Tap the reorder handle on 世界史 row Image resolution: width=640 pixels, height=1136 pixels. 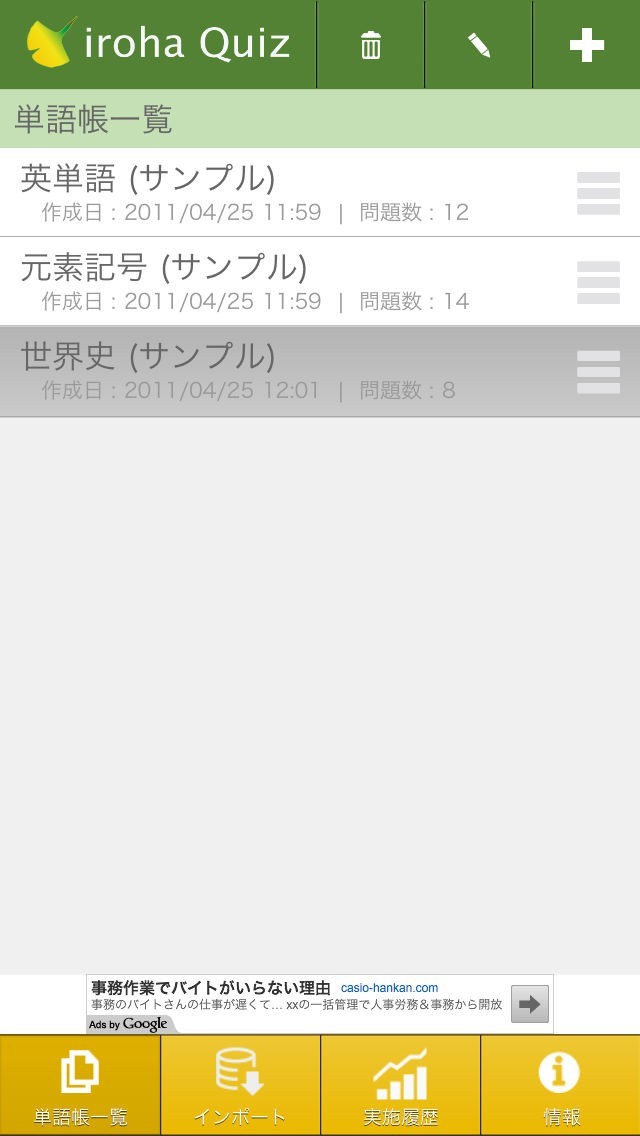coord(598,371)
